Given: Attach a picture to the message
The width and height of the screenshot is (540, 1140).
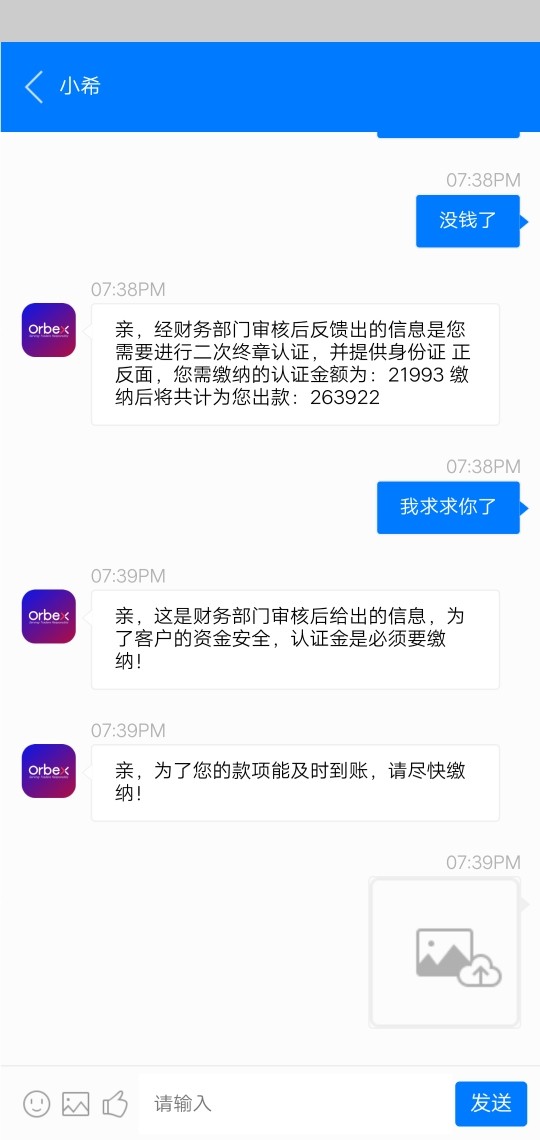Looking at the screenshot, I should pyautogui.click(x=76, y=1104).
